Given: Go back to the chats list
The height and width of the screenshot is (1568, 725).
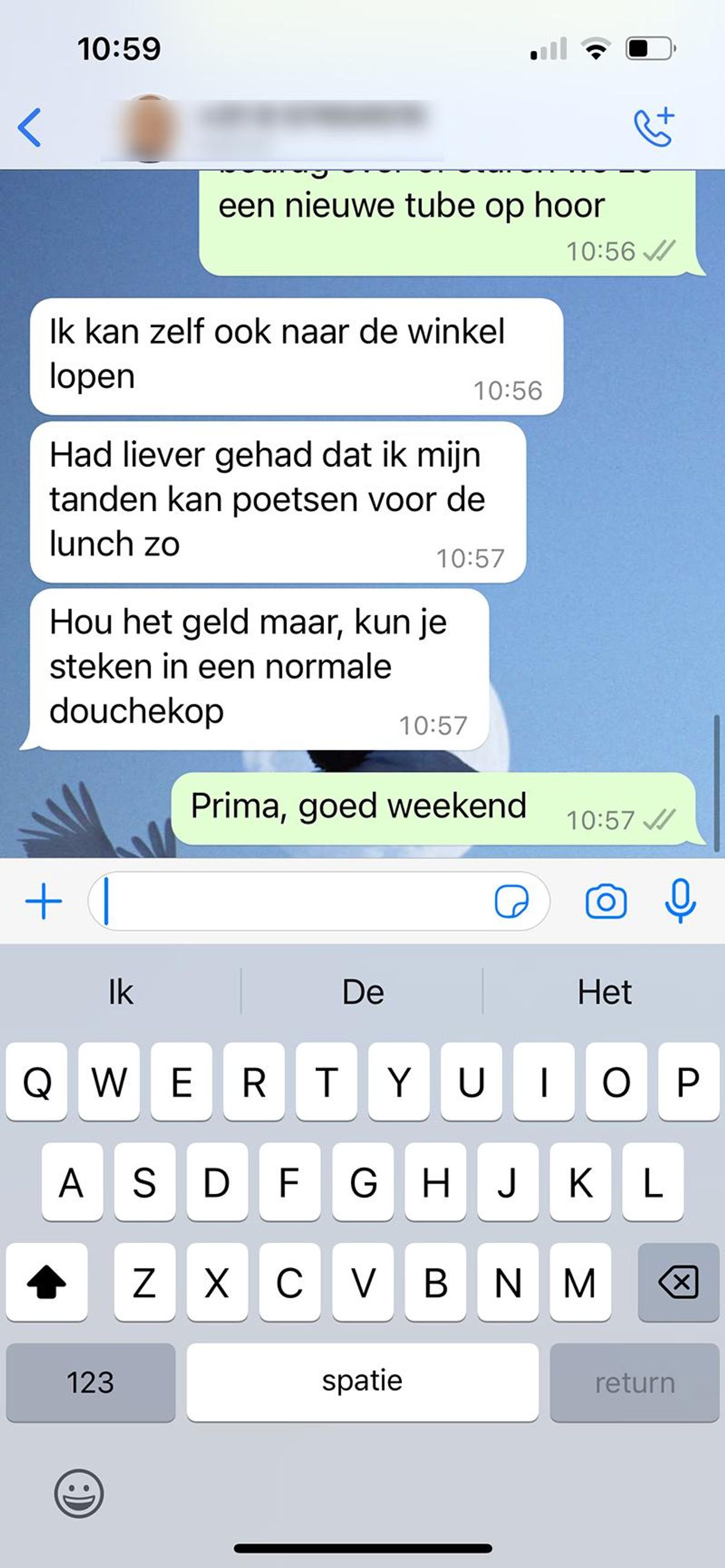Looking at the screenshot, I should [x=29, y=128].
